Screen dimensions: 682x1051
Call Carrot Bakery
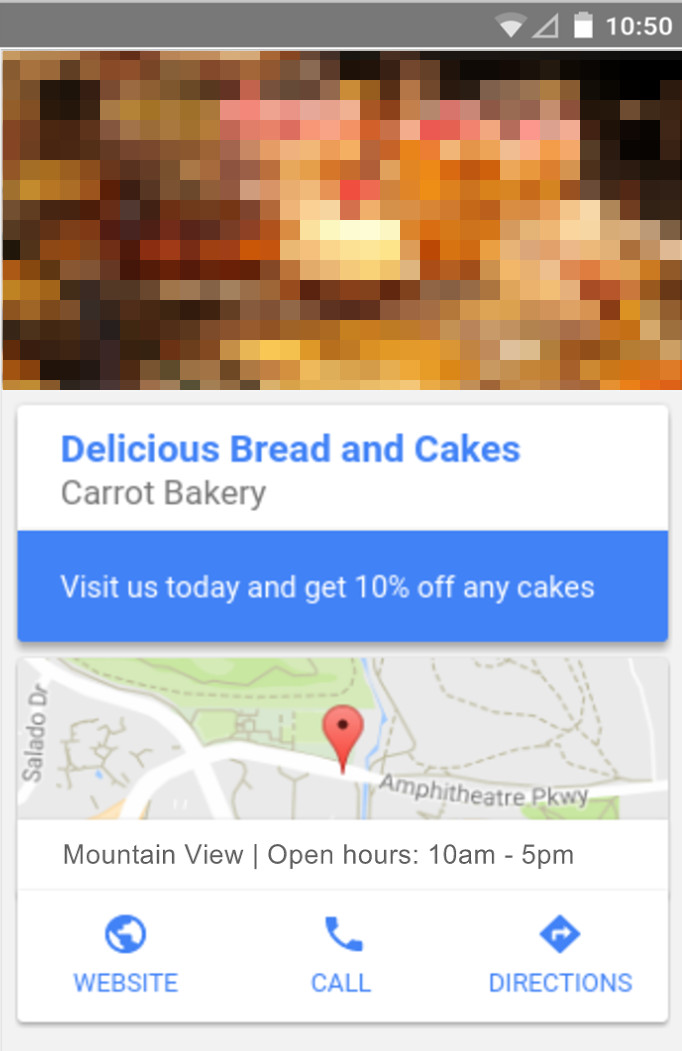pyautogui.click(x=341, y=954)
